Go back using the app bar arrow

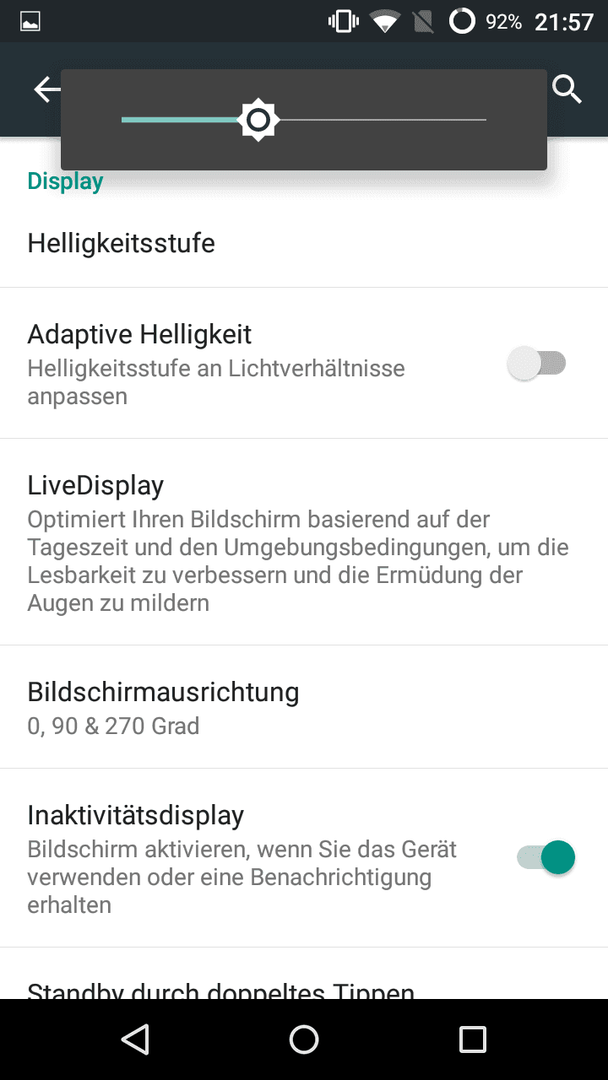pos(46,90)
